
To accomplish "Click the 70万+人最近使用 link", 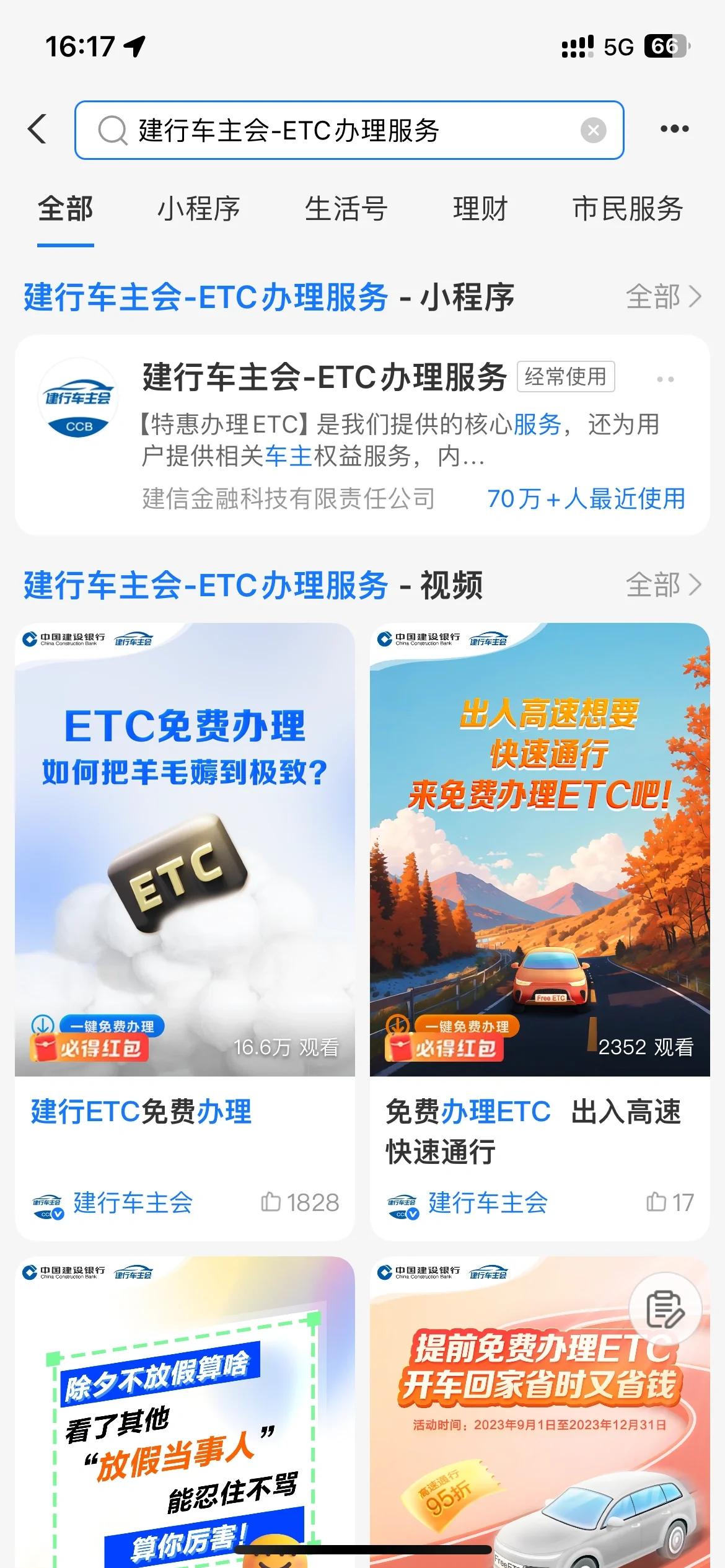I will tap(586, 499).
